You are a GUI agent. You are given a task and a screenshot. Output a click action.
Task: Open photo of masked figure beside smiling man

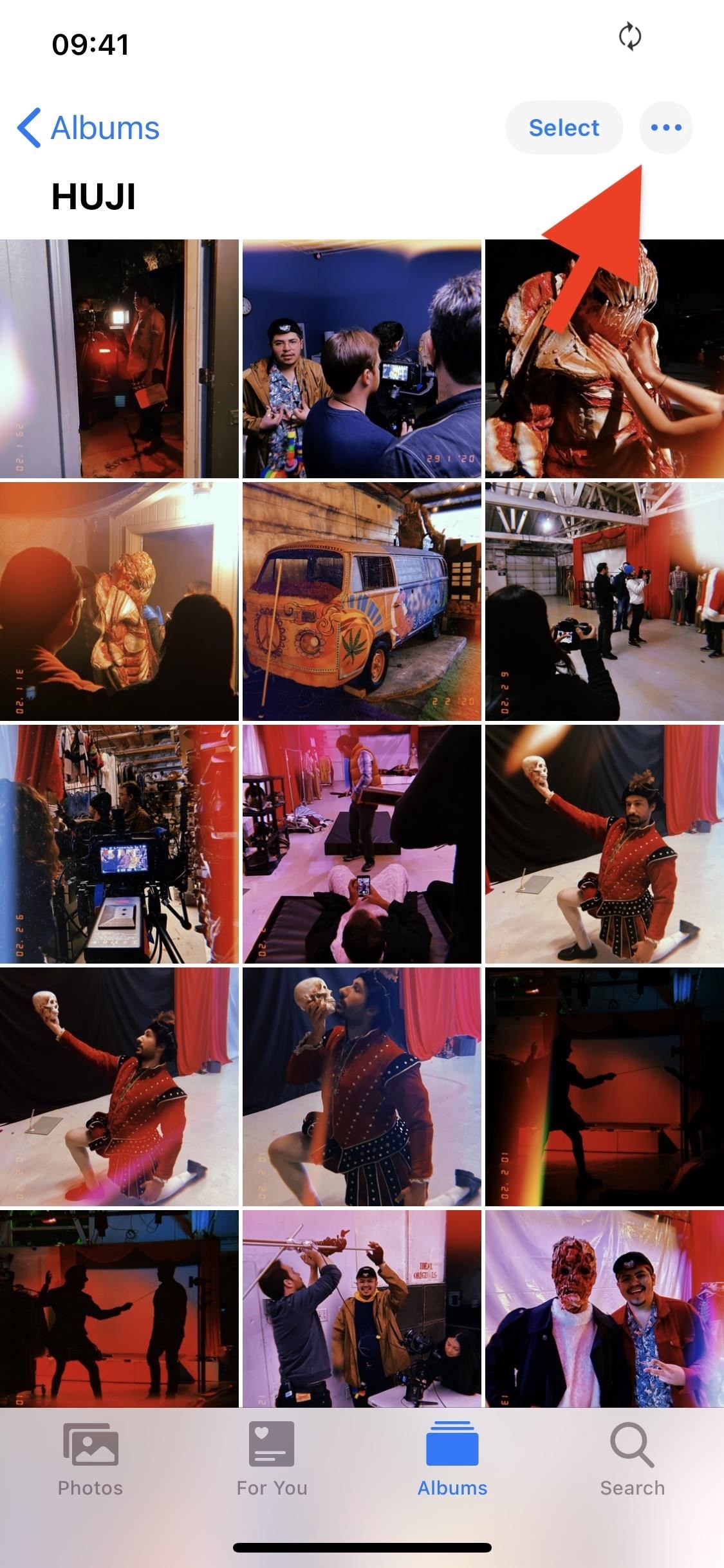[604, 1308]
